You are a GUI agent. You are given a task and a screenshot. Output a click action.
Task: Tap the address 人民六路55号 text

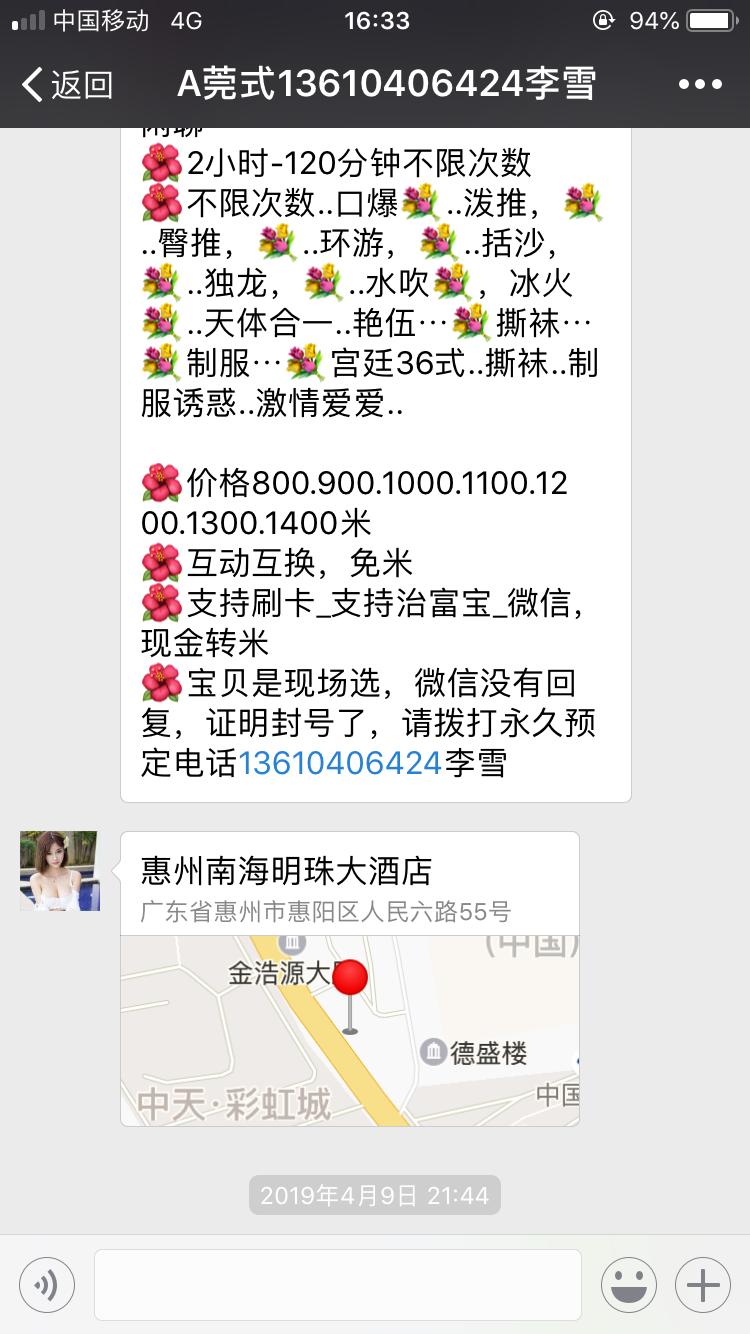[x=322, y=911]
